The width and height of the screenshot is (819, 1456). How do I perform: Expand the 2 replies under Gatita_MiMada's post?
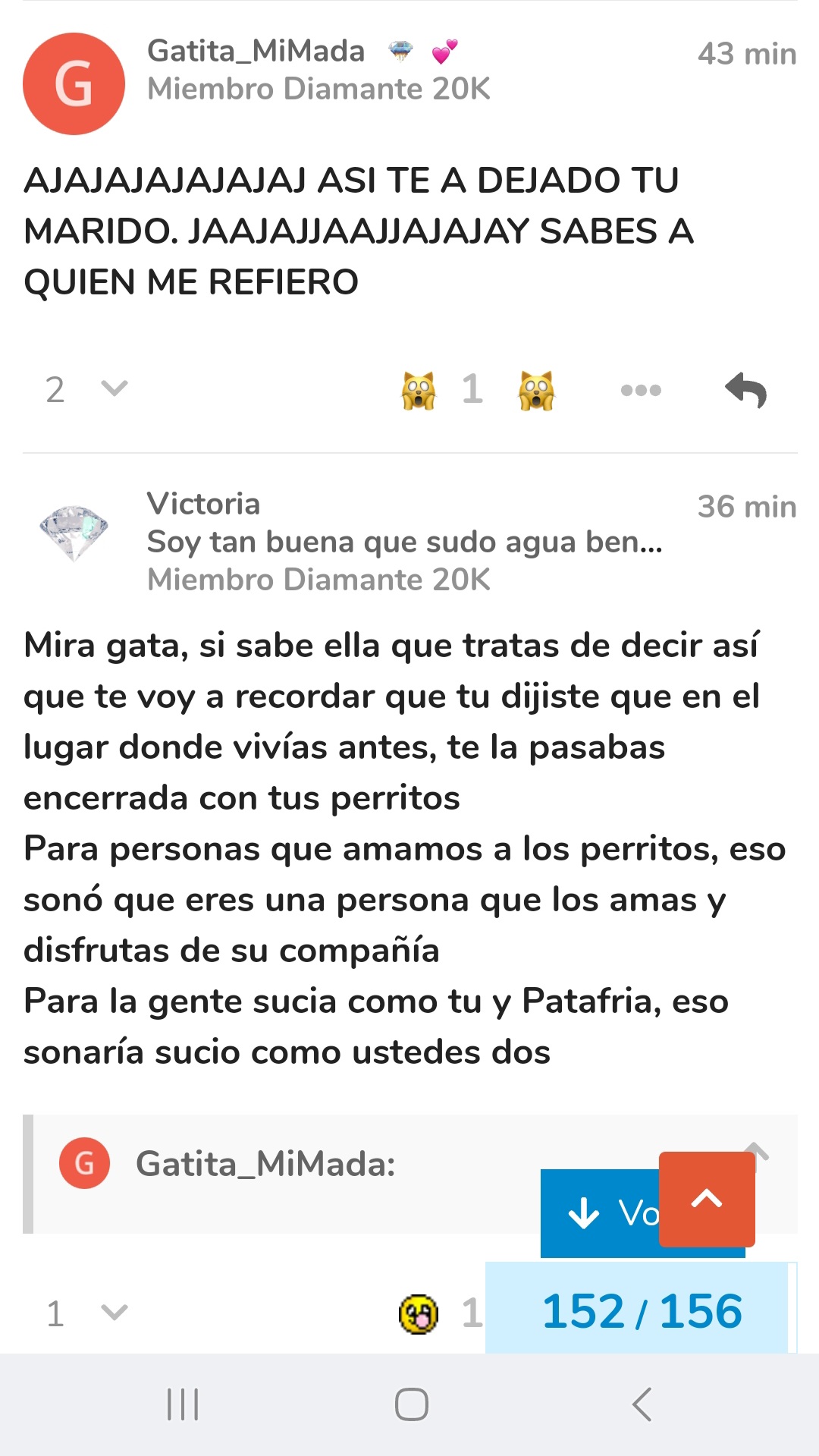86,390
